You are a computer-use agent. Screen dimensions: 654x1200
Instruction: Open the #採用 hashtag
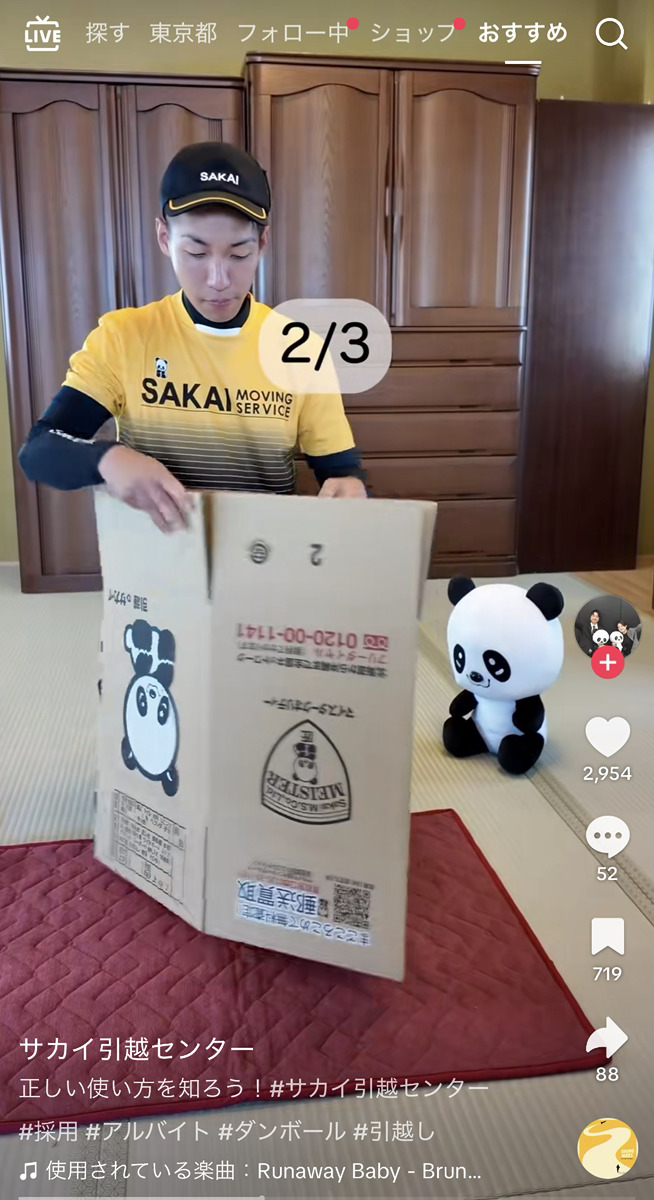(x=48, y=1131)
